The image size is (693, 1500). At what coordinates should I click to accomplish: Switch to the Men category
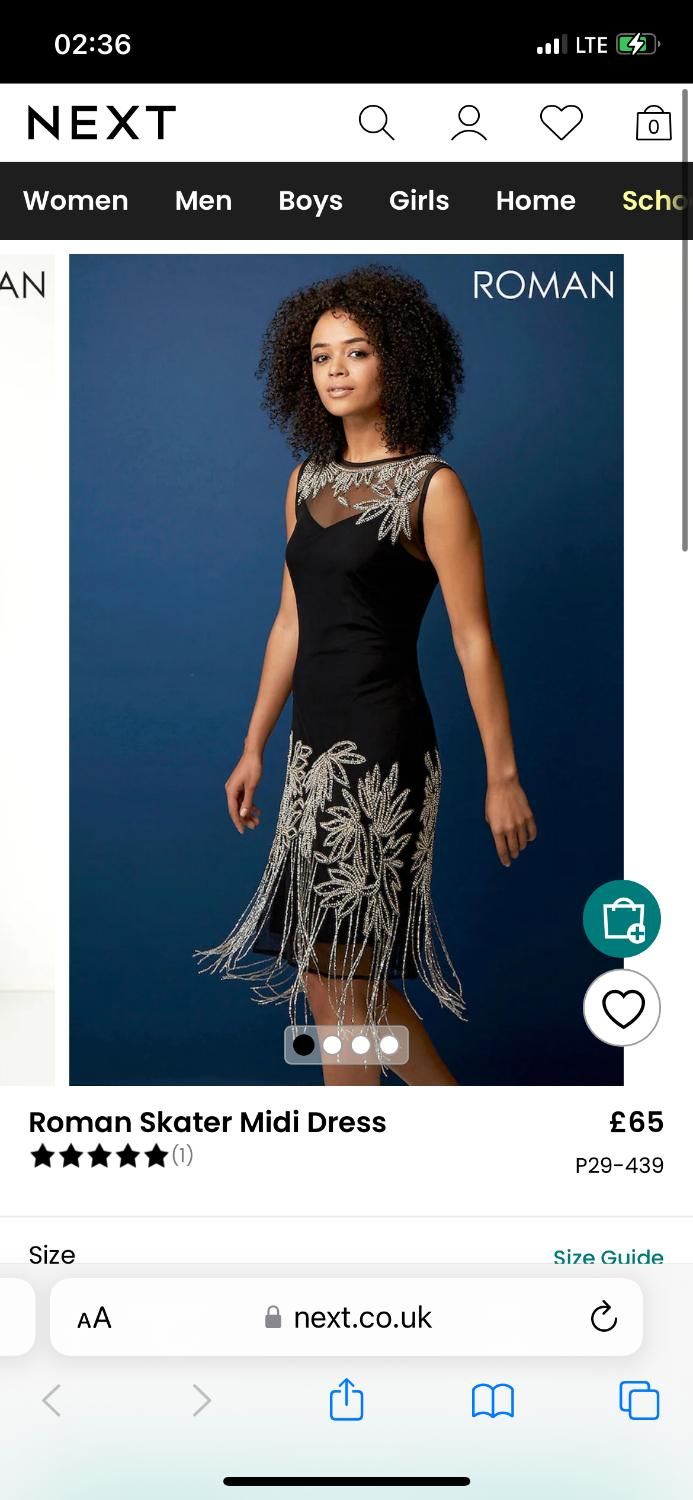(203, 201)
